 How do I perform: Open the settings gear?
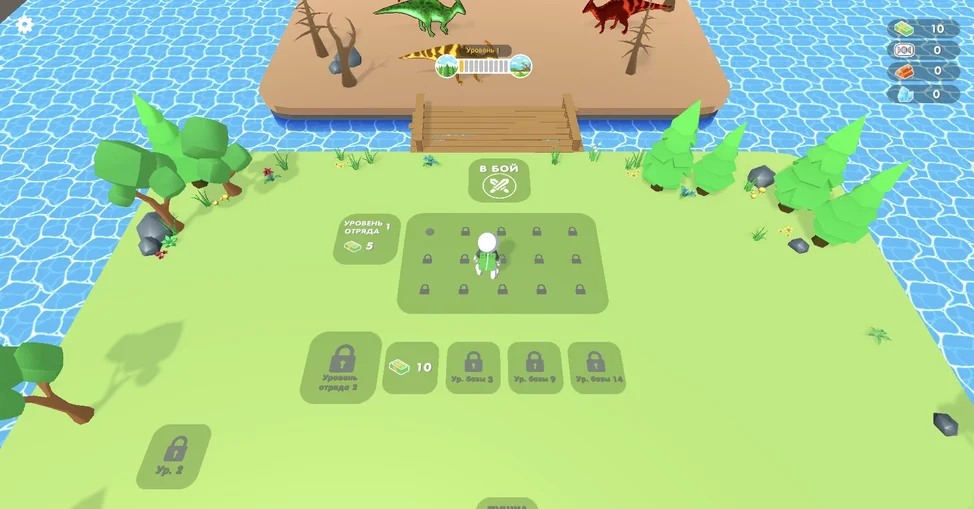25,24
